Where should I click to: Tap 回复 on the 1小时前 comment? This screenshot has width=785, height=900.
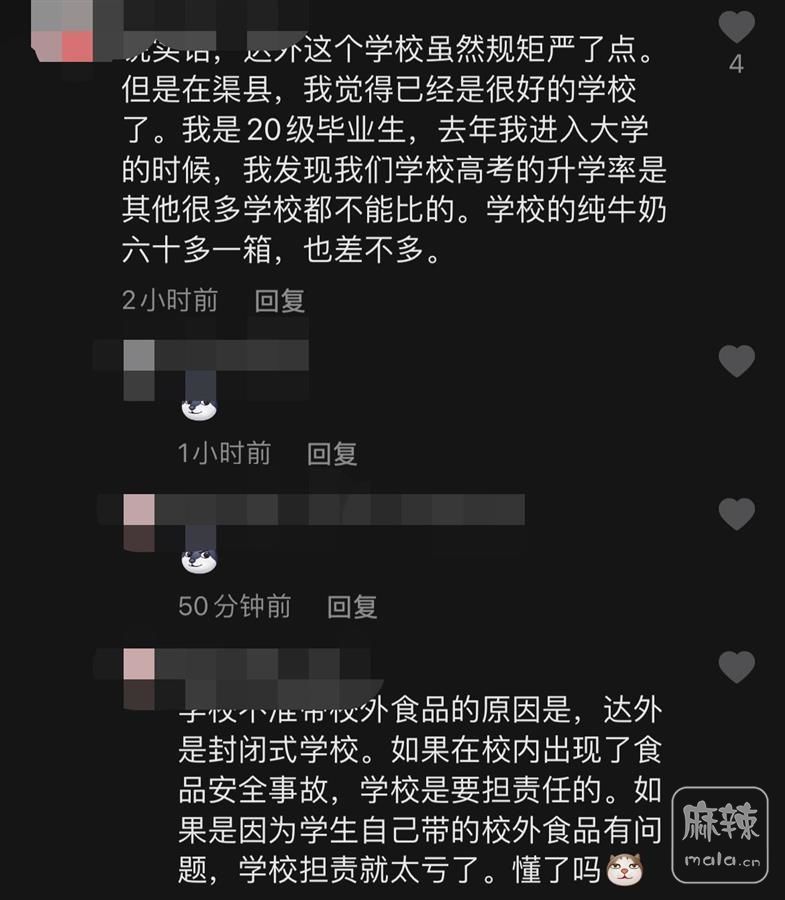click(x=332, y=453)
